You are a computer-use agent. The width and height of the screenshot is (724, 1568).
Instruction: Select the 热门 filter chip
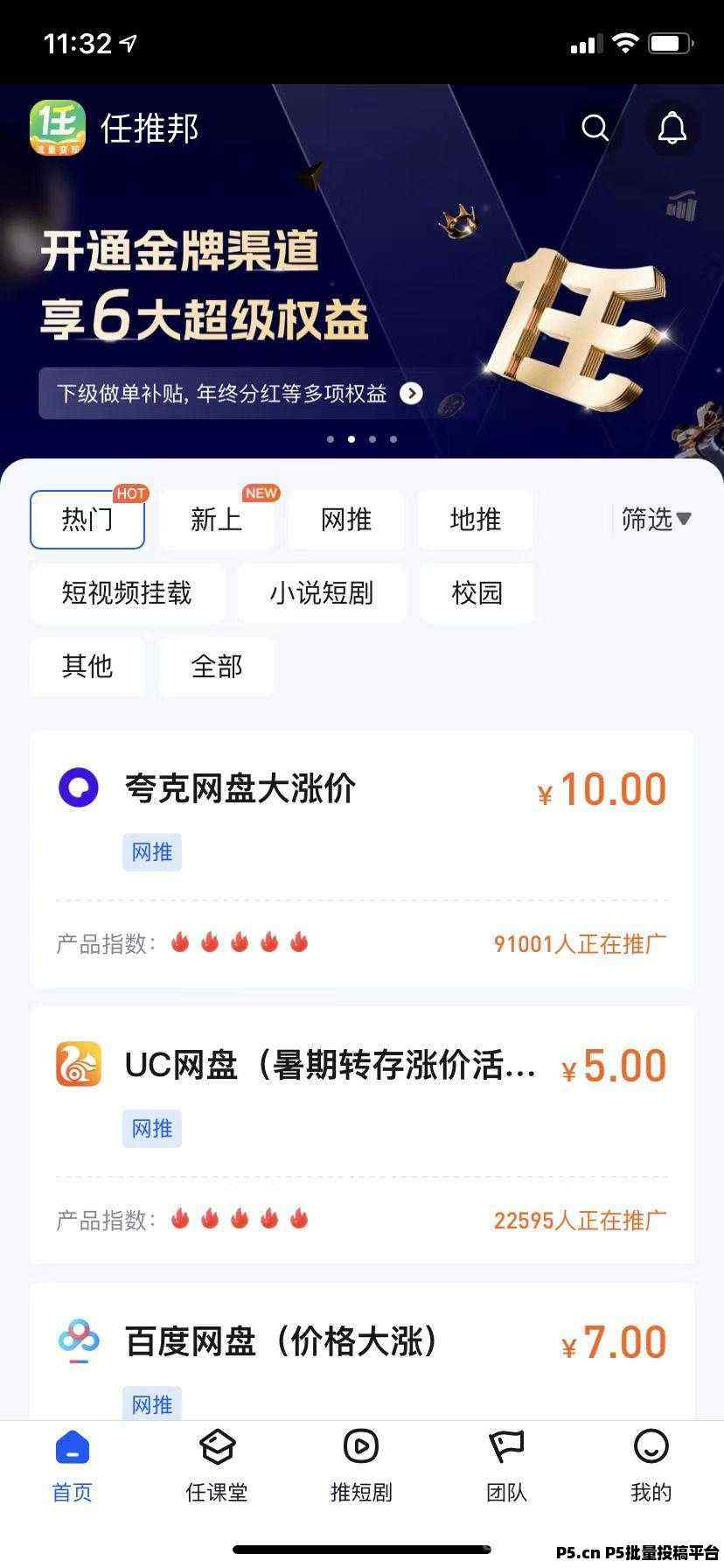click(87, 520)
